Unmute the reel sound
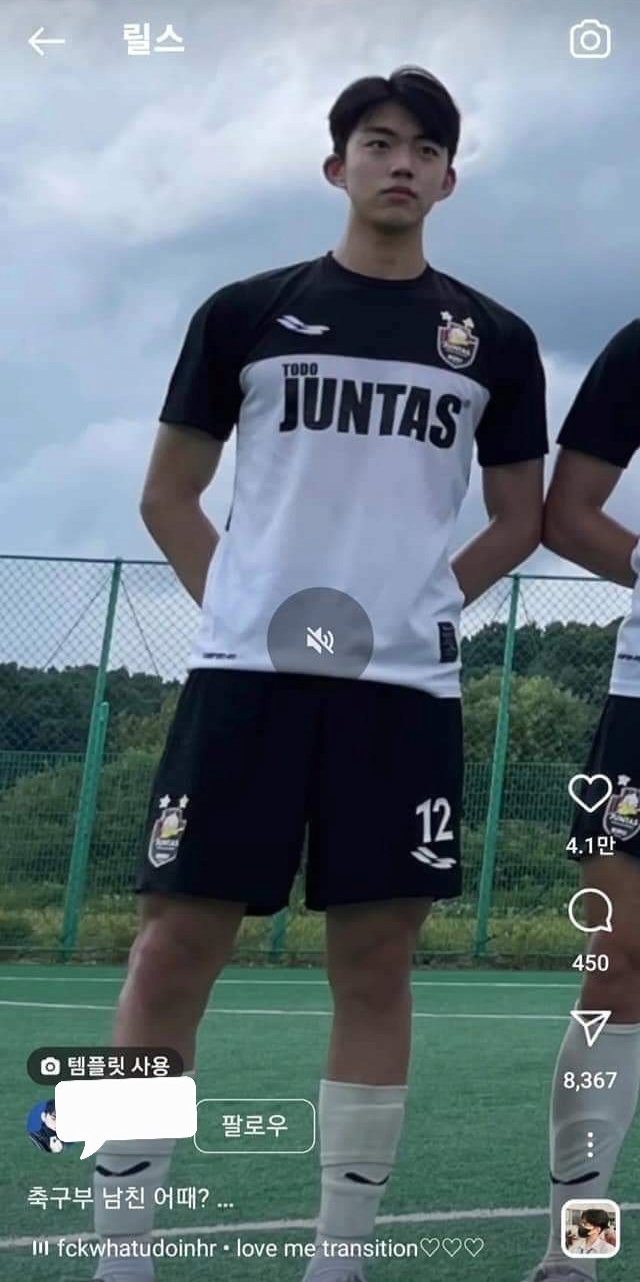Image resolution: width=640 pixels, height=1282 pixels. [320, 640]
